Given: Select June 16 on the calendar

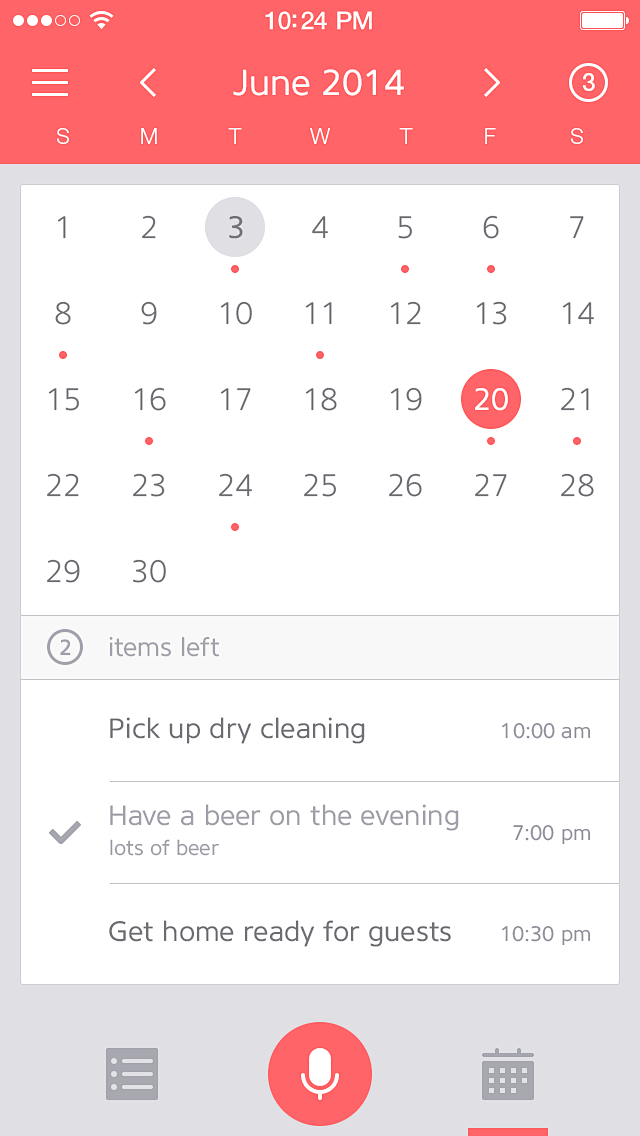Looking at the screenshot, I should 149,399.
